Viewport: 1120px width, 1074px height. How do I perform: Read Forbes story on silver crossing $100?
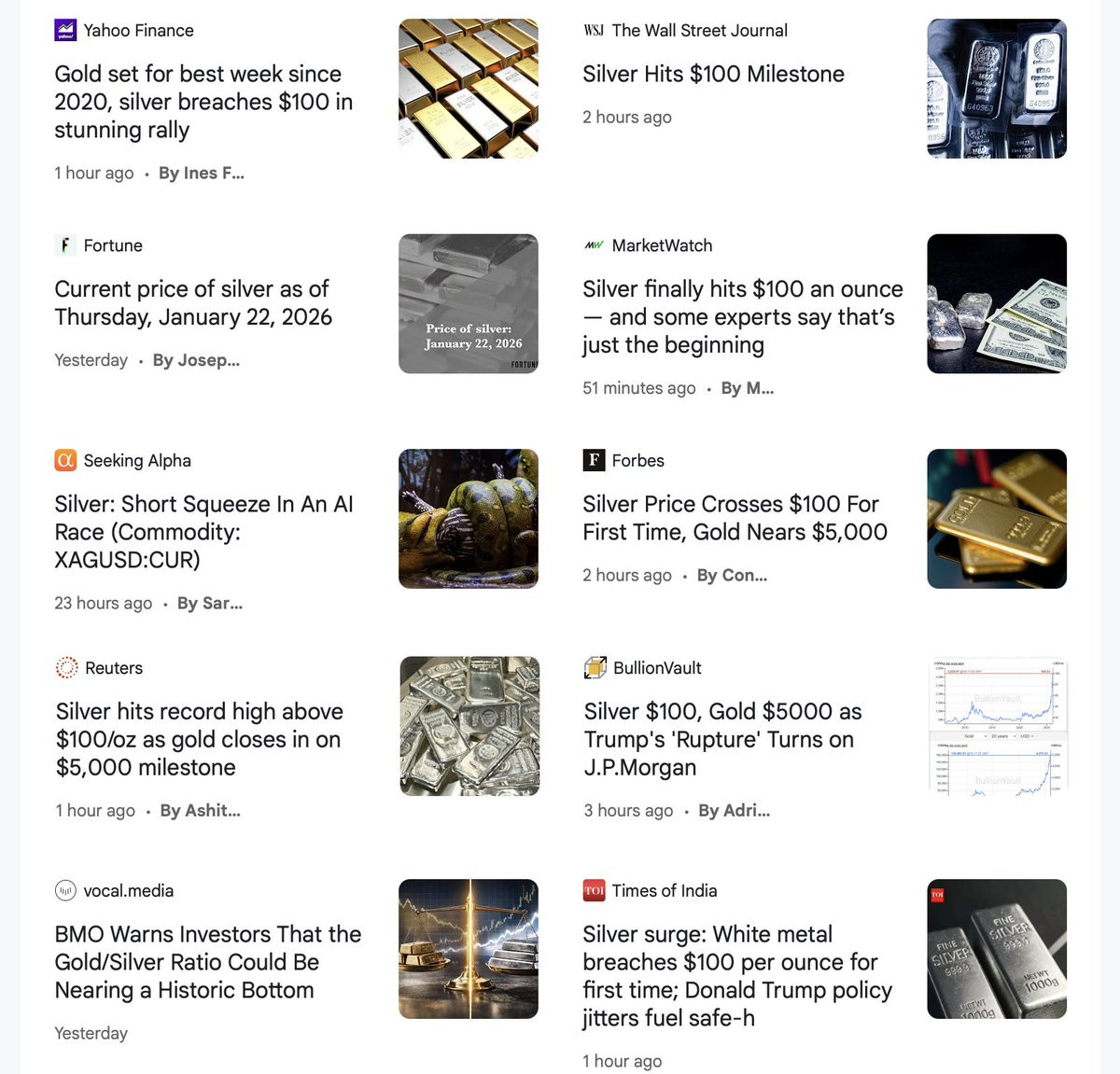coord(735,518)
